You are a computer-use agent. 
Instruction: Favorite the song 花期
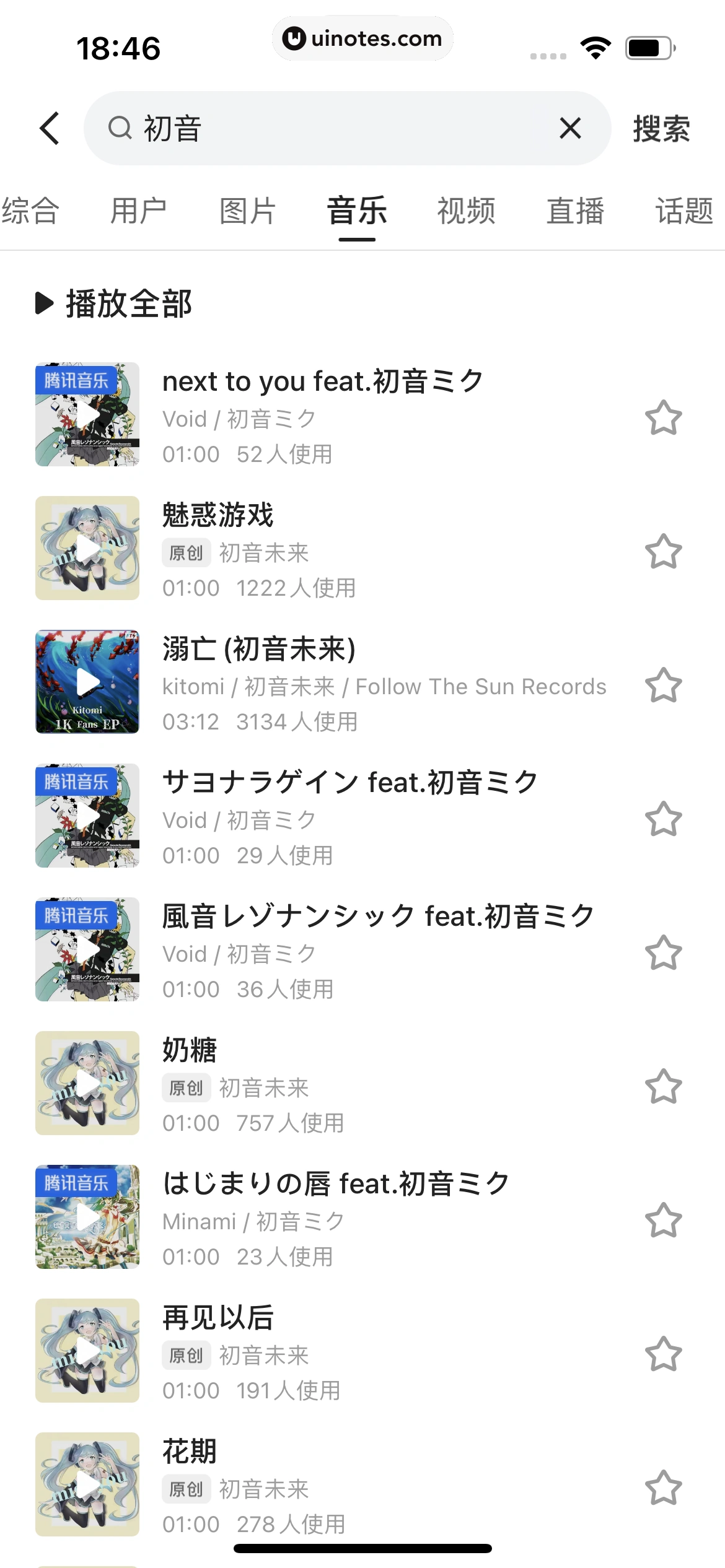point(663,1487)
